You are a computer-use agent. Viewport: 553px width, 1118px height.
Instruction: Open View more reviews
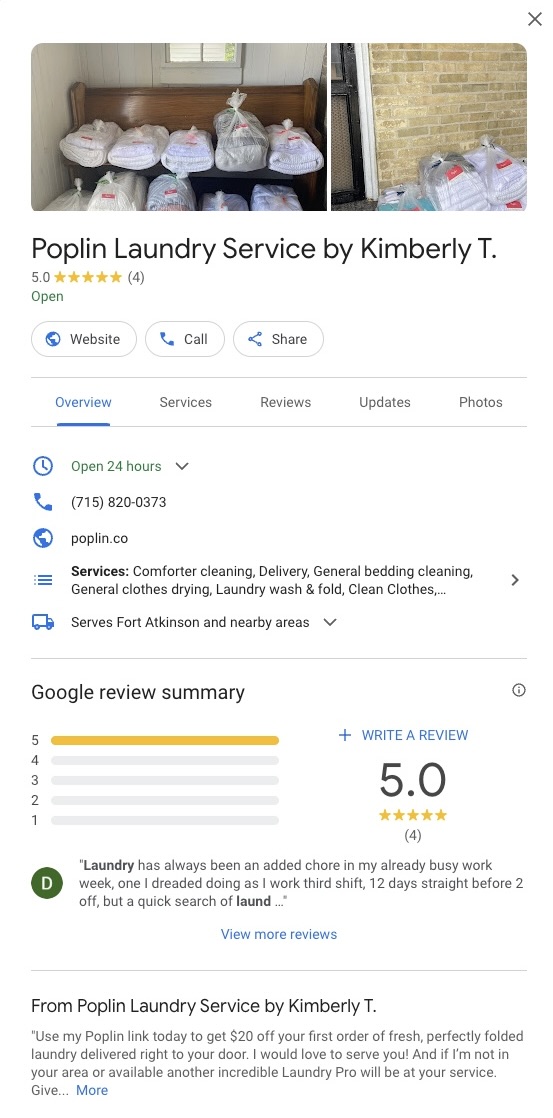[279, 934]
